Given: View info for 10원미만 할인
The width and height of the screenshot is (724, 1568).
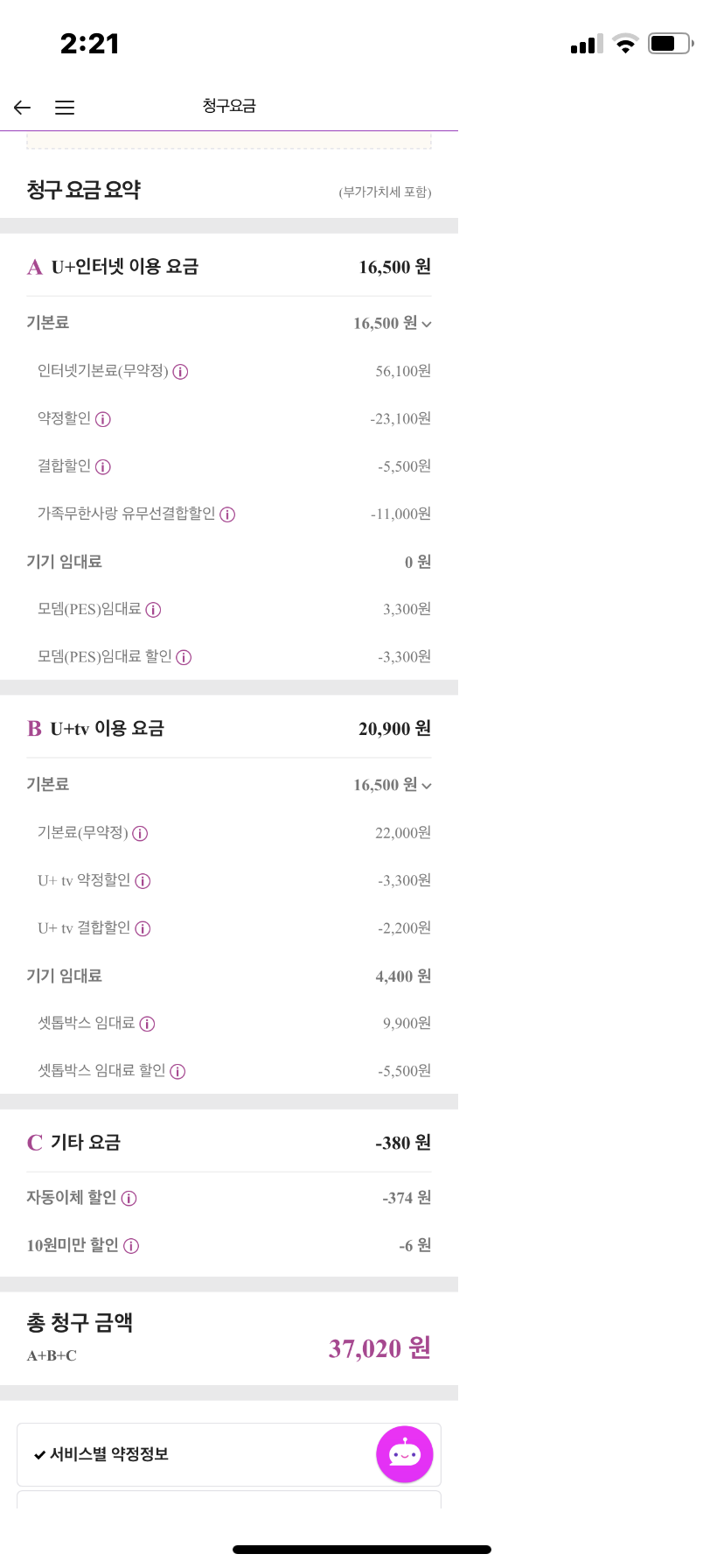Looking at the screenshot, I should [131, 1246].
